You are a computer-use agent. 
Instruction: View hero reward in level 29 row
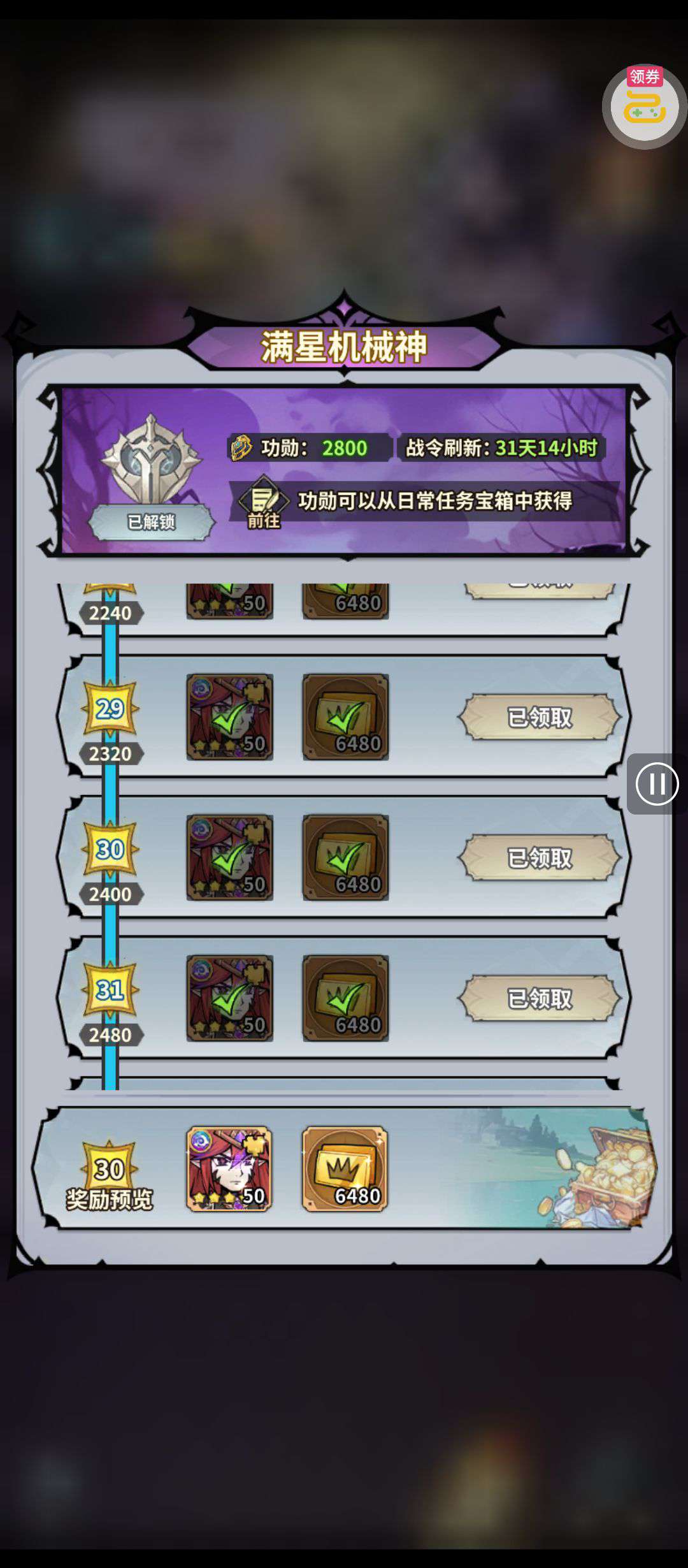click(229, 717)
